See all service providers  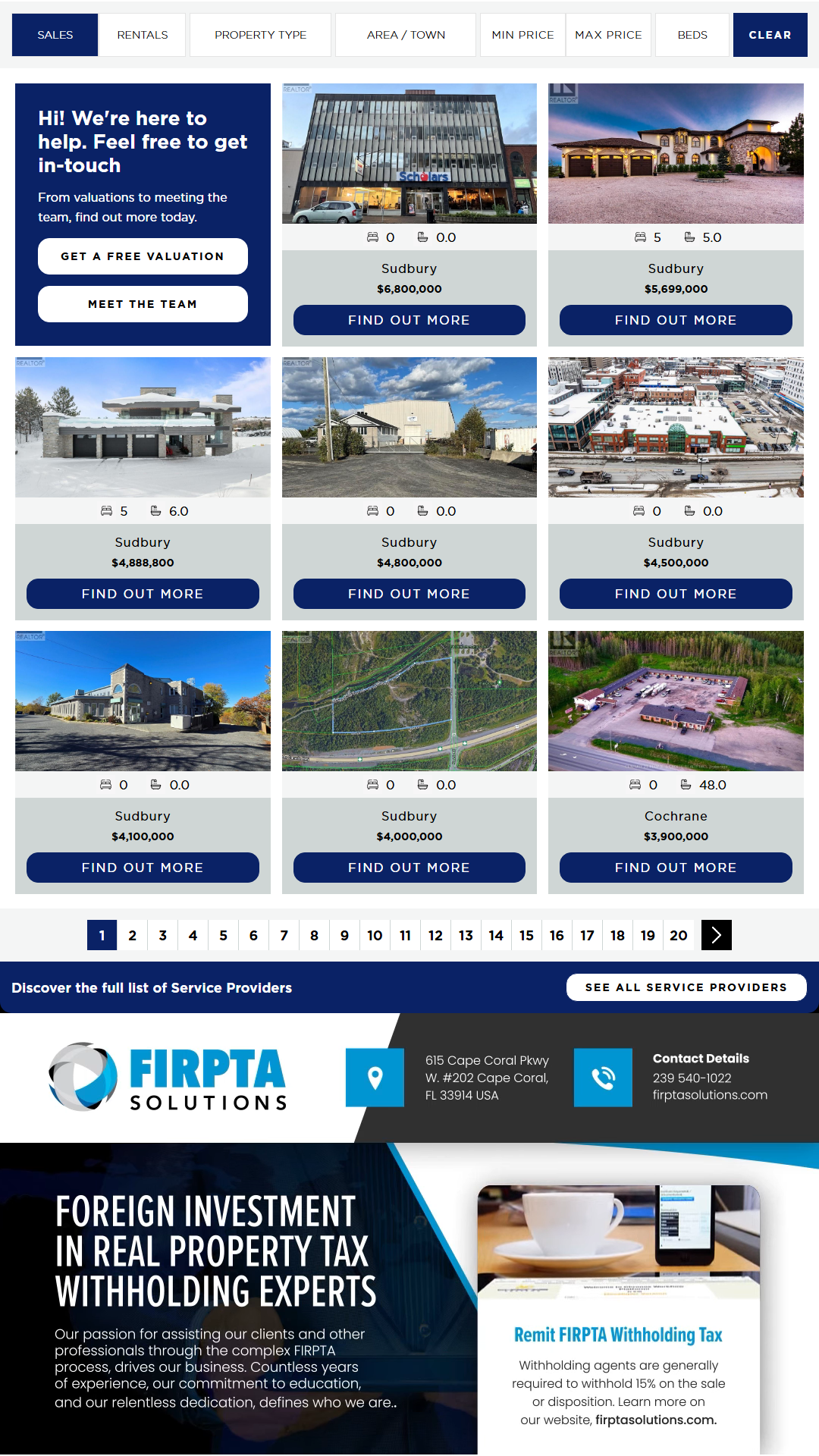pyautogui.click(x=686, y=987)
